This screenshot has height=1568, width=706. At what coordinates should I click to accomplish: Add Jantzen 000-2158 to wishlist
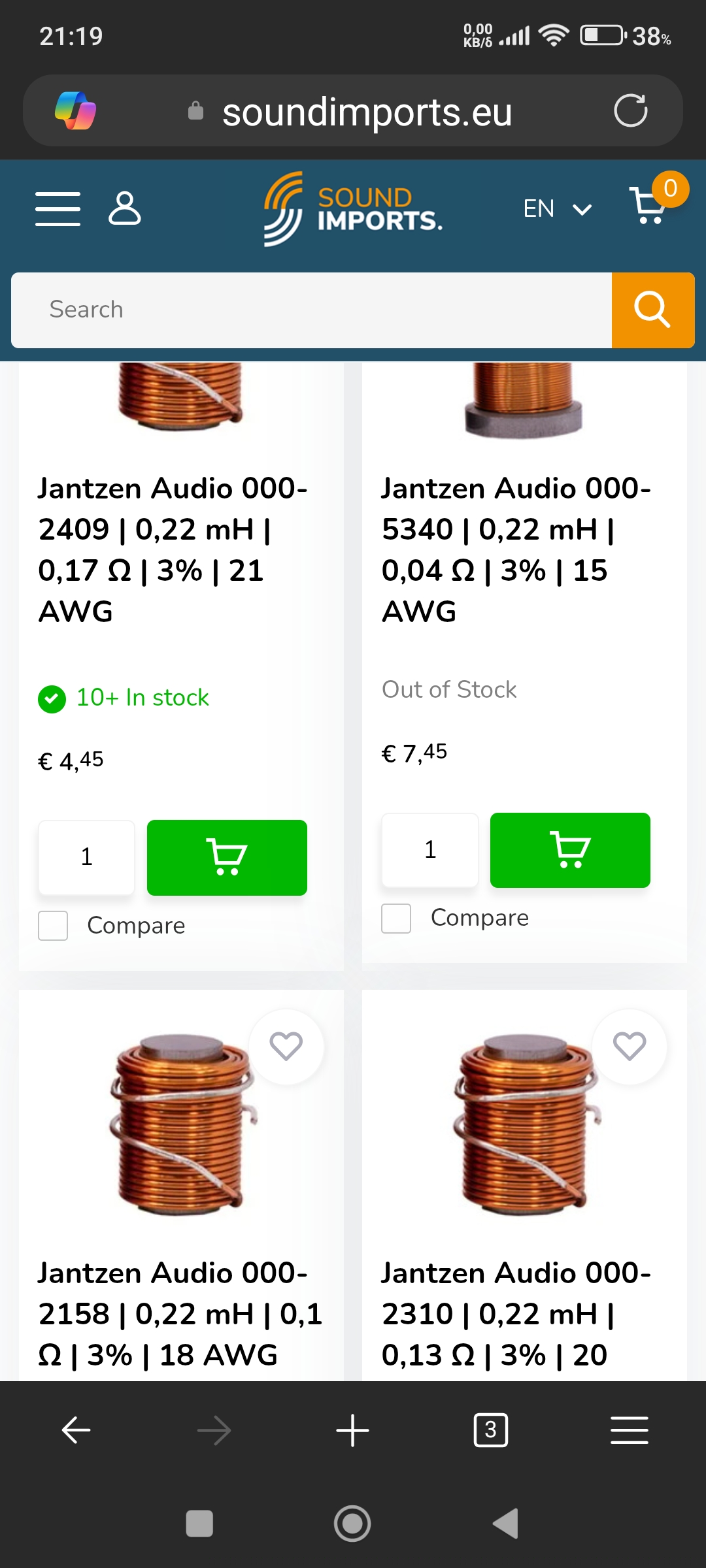[x=286, y=1047]
